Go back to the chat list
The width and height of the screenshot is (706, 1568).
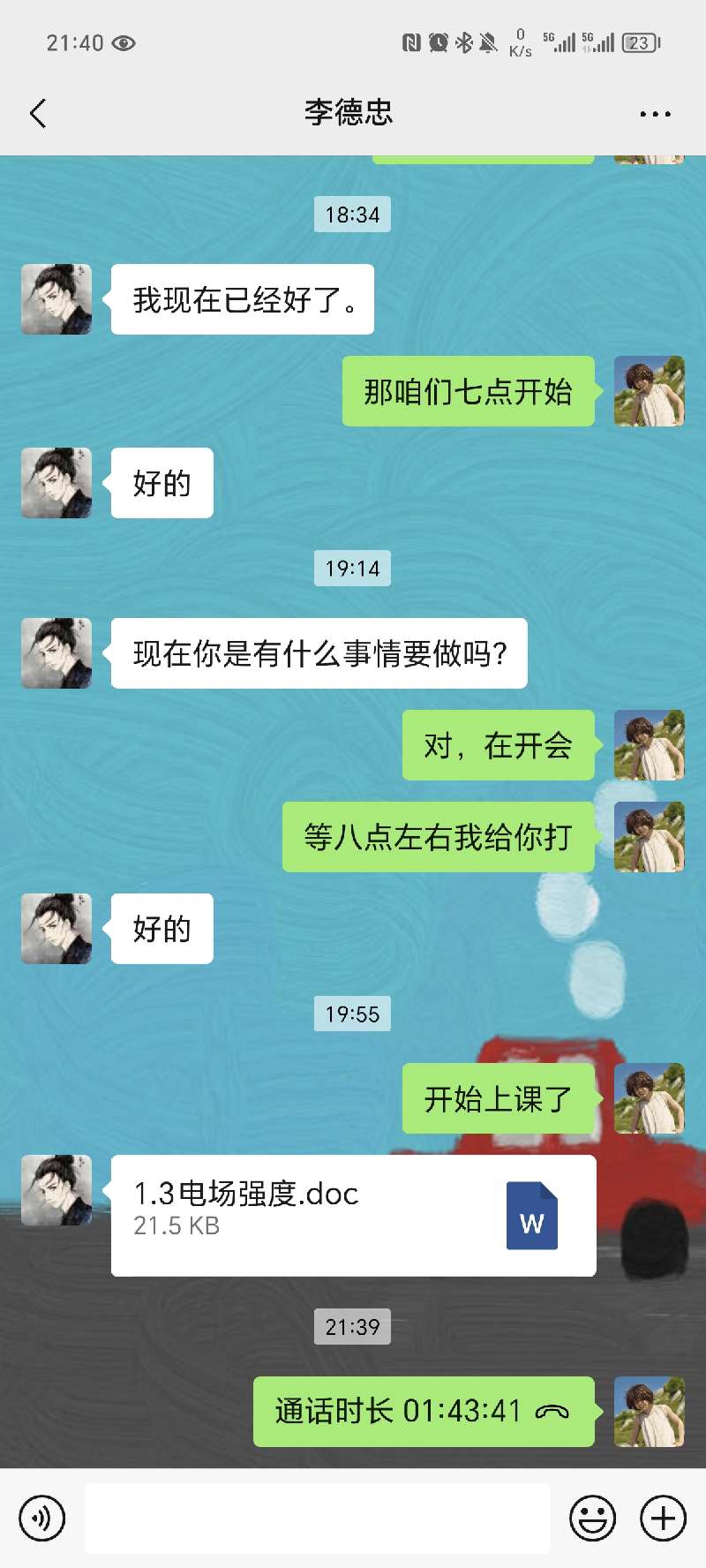(38, 113)
